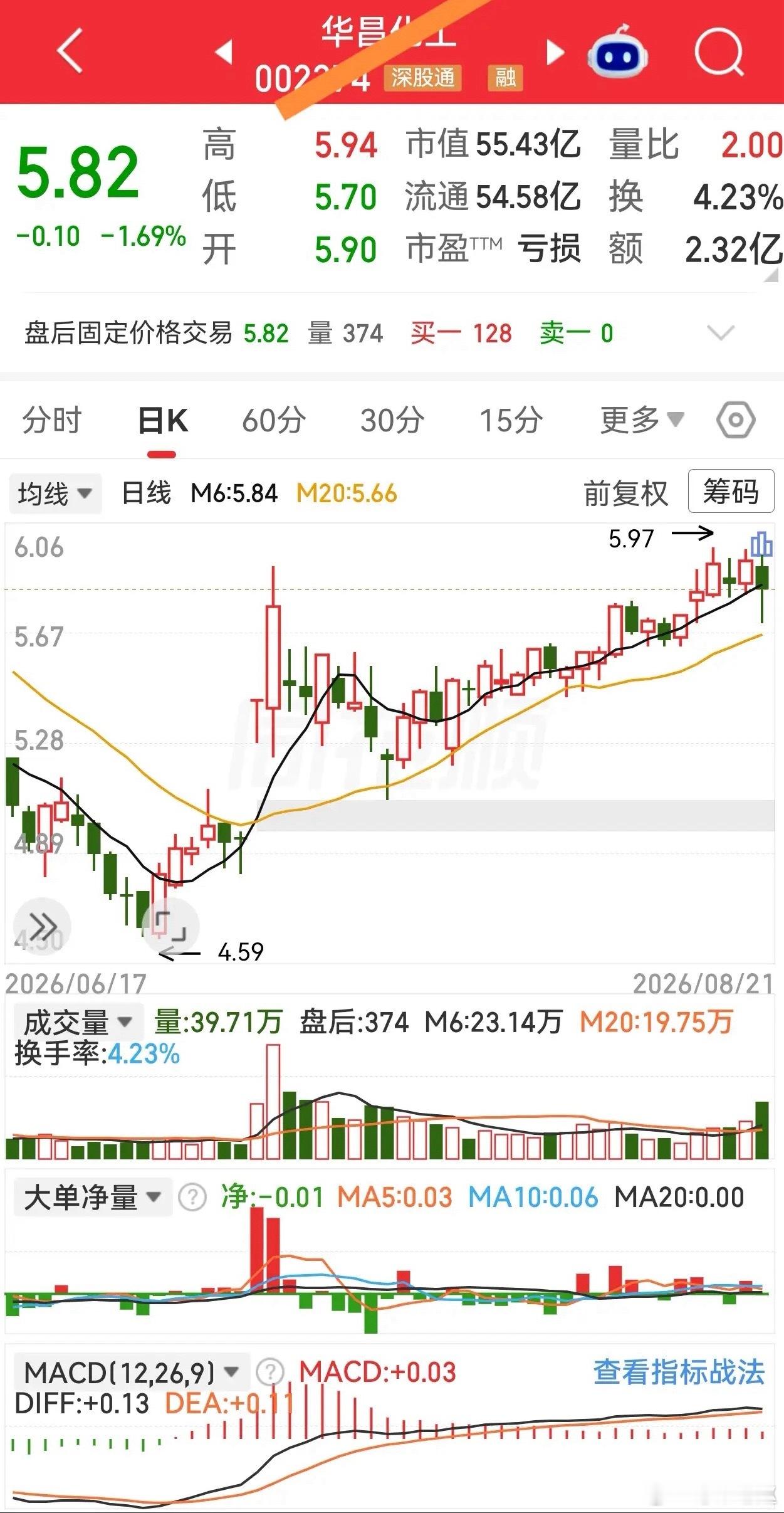Screen dimensions: 784x1513
Task: Enter fullscreen chart with the corner-brackets button
Action: tap(170, 925)
